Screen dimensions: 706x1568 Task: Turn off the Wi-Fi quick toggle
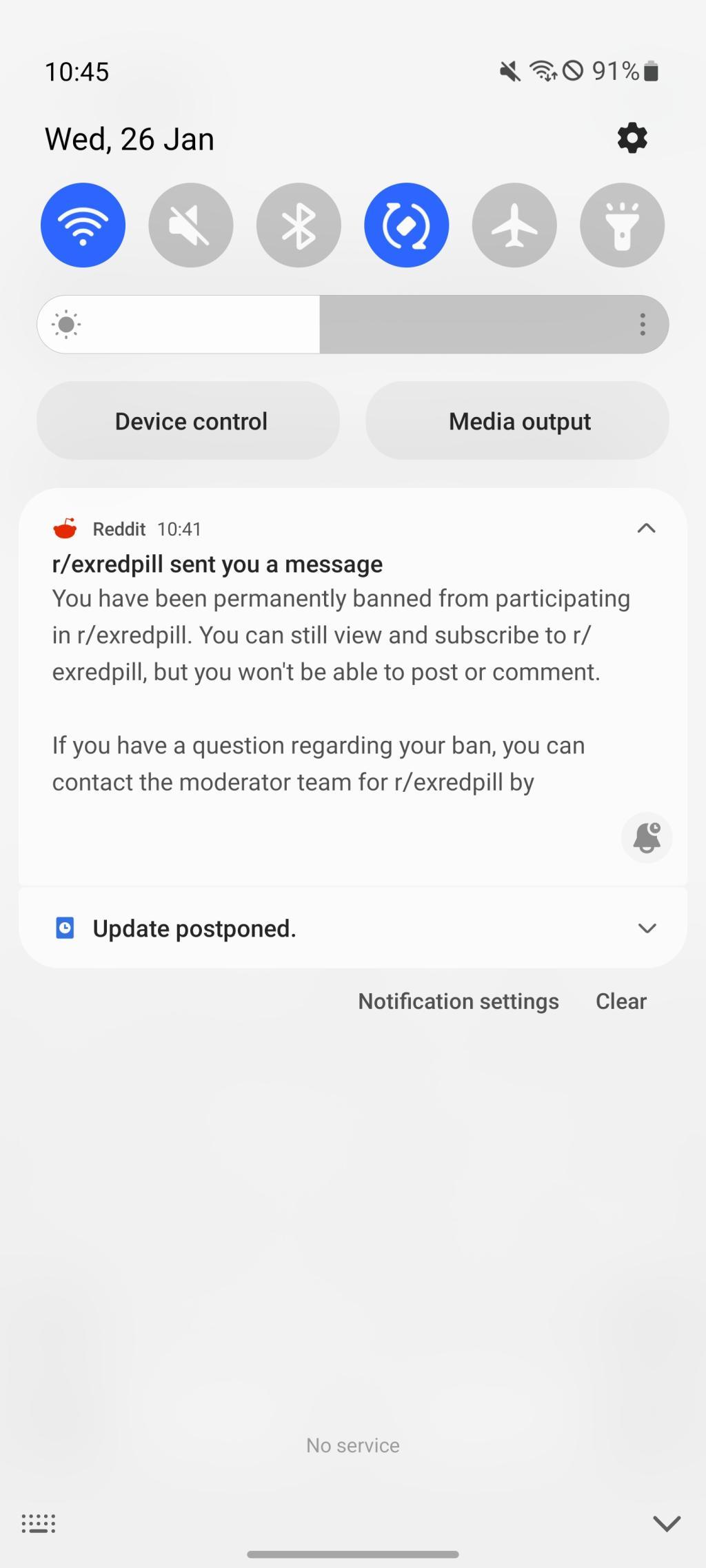point(83,225)
